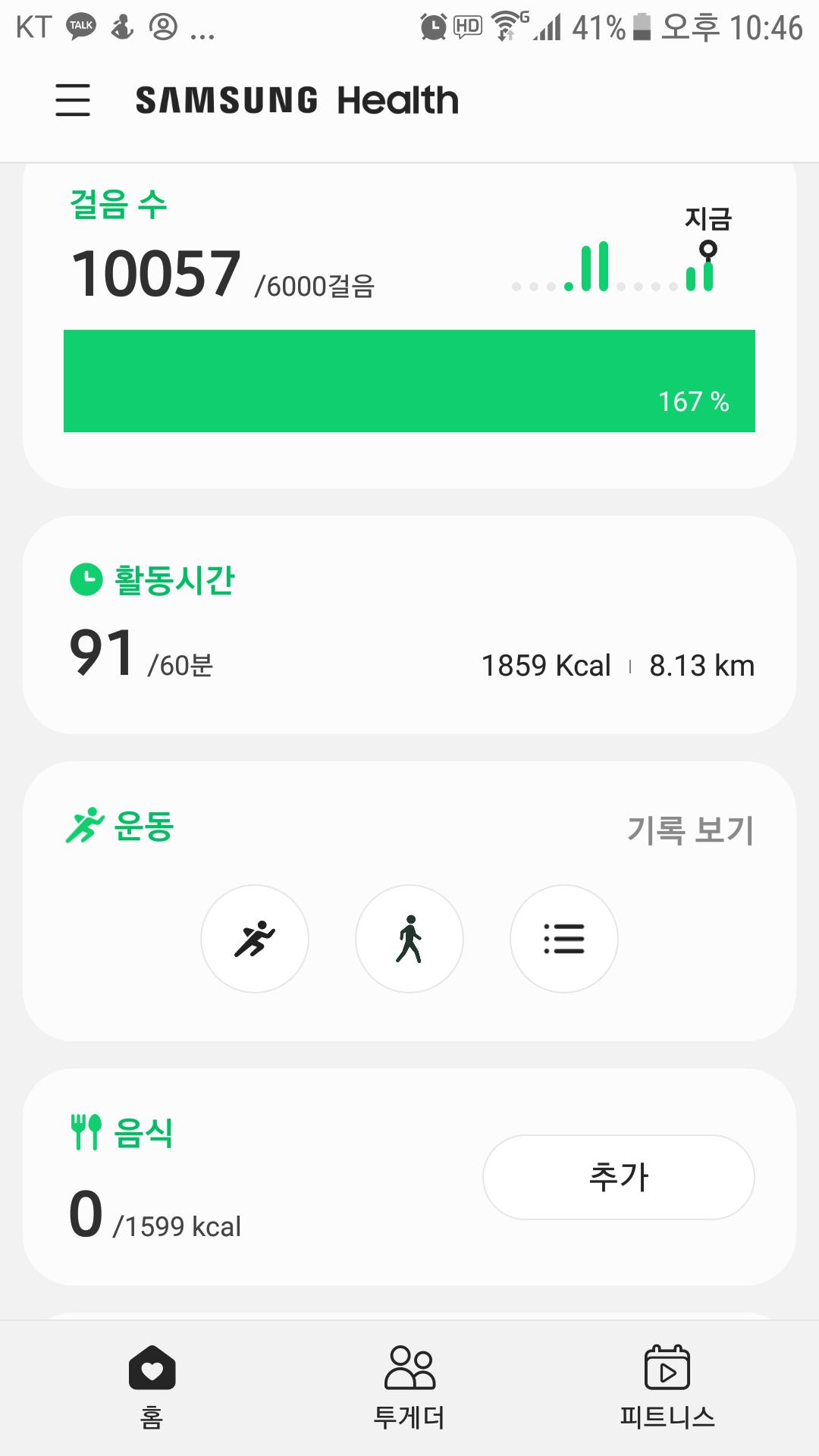This screenshot has width=819, height=1456.
Task: Start a walking workout
Action: pyautogui.click(x=409, y=939)
